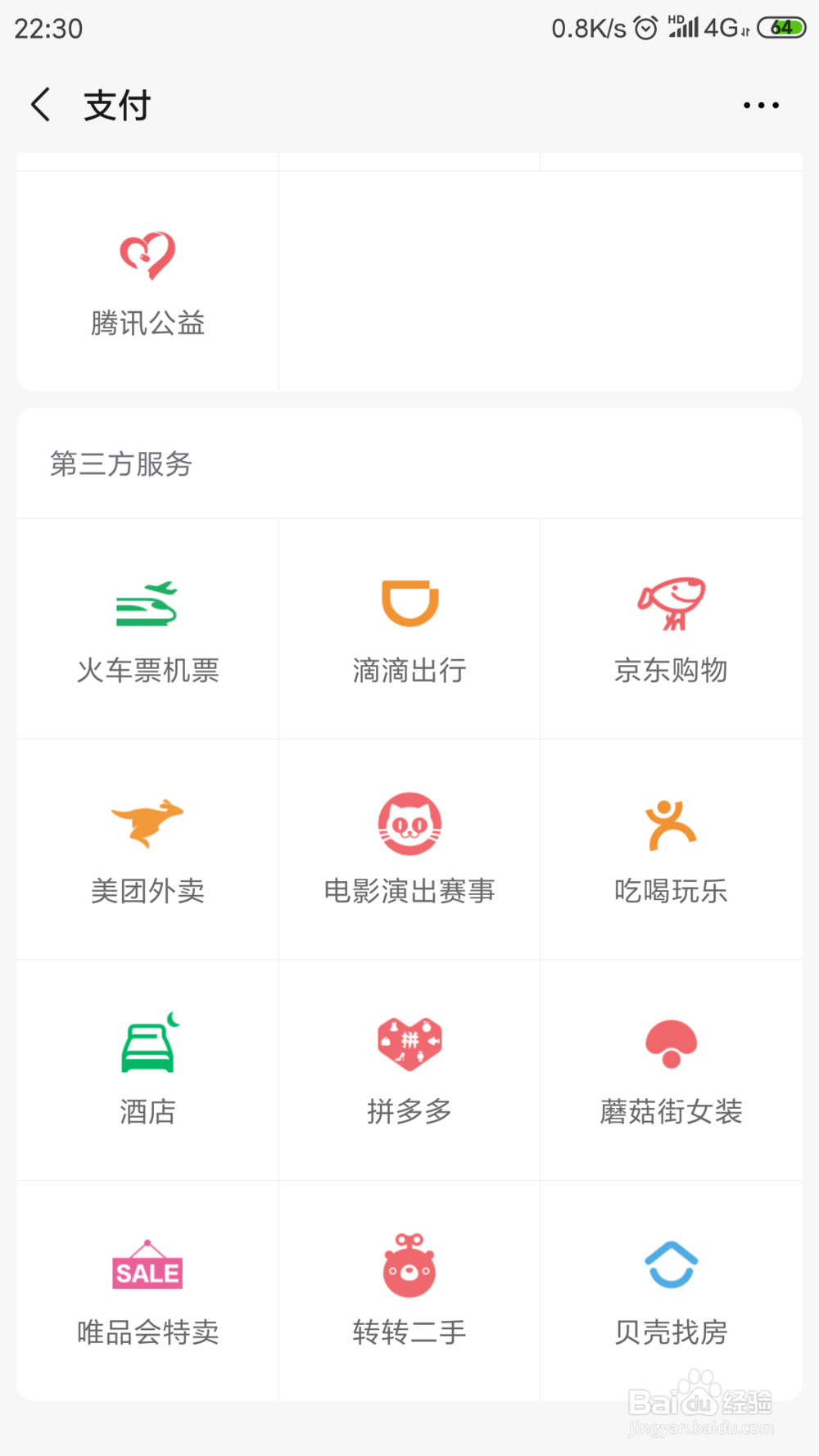Launch 拼多多
This screenshot has height=1456, width=819.
pyautogui.click(x=409, y=1070)
